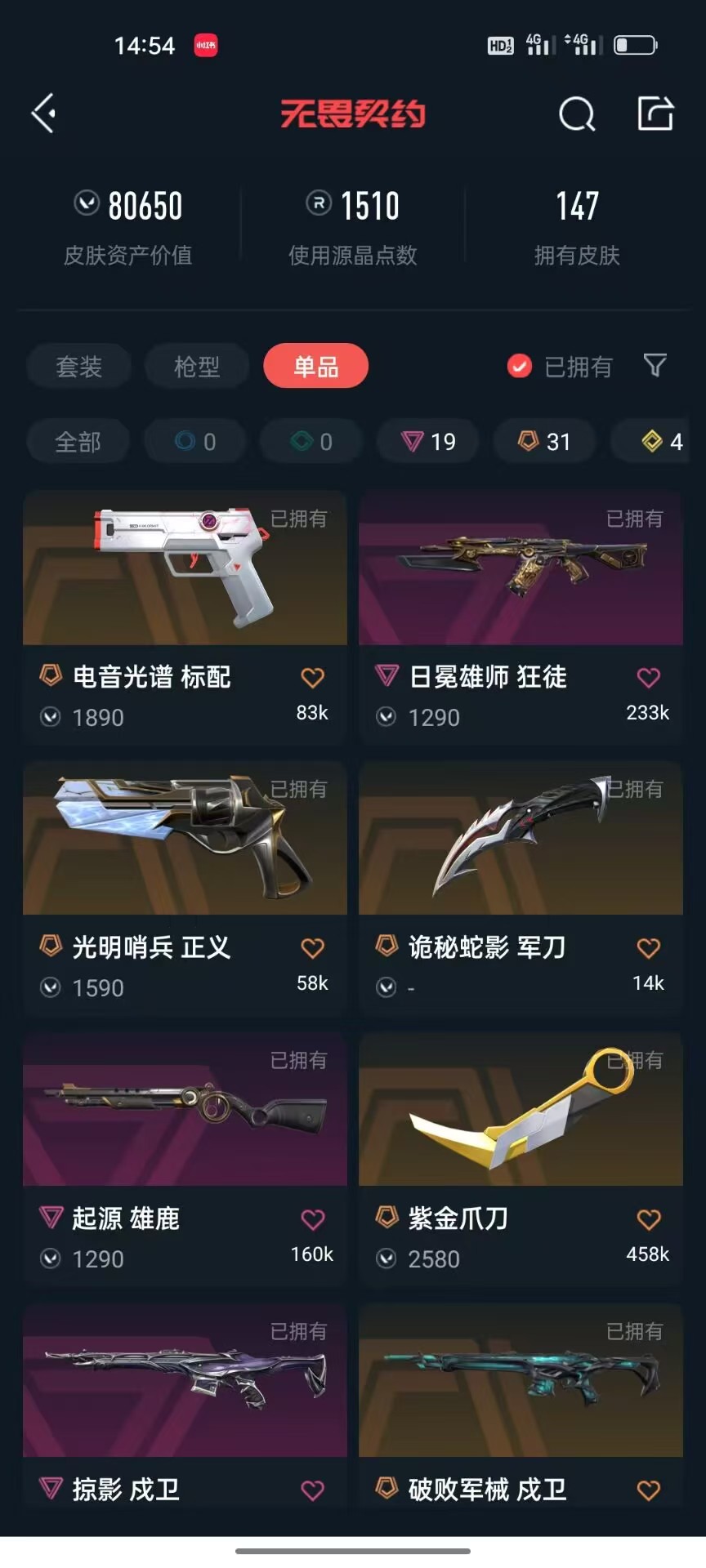Share this skin inventory page
The image size is (706, 1568).
655,113
